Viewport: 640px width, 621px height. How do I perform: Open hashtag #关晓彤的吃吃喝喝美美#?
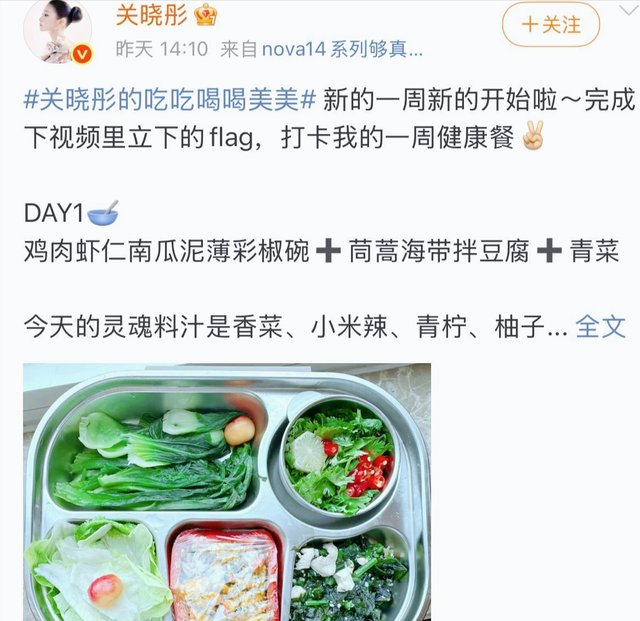[169, 100]
